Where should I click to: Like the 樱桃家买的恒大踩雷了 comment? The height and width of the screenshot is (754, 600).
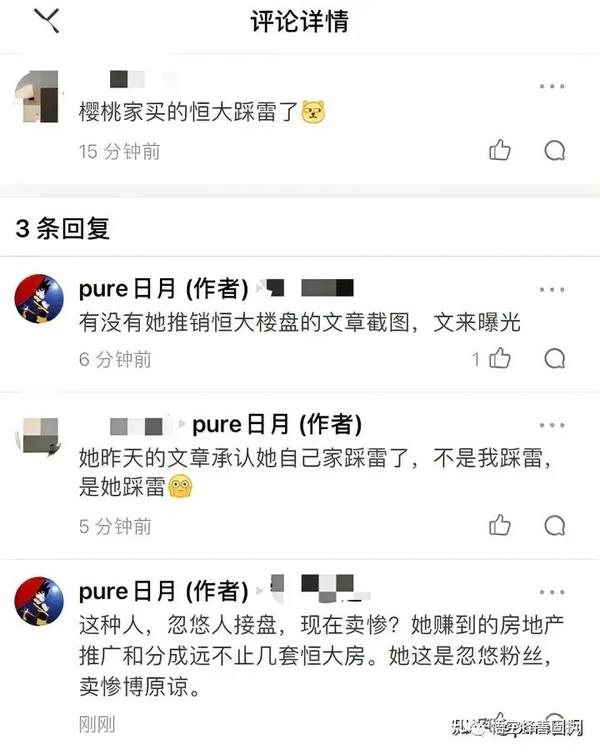tap(500, 151)
